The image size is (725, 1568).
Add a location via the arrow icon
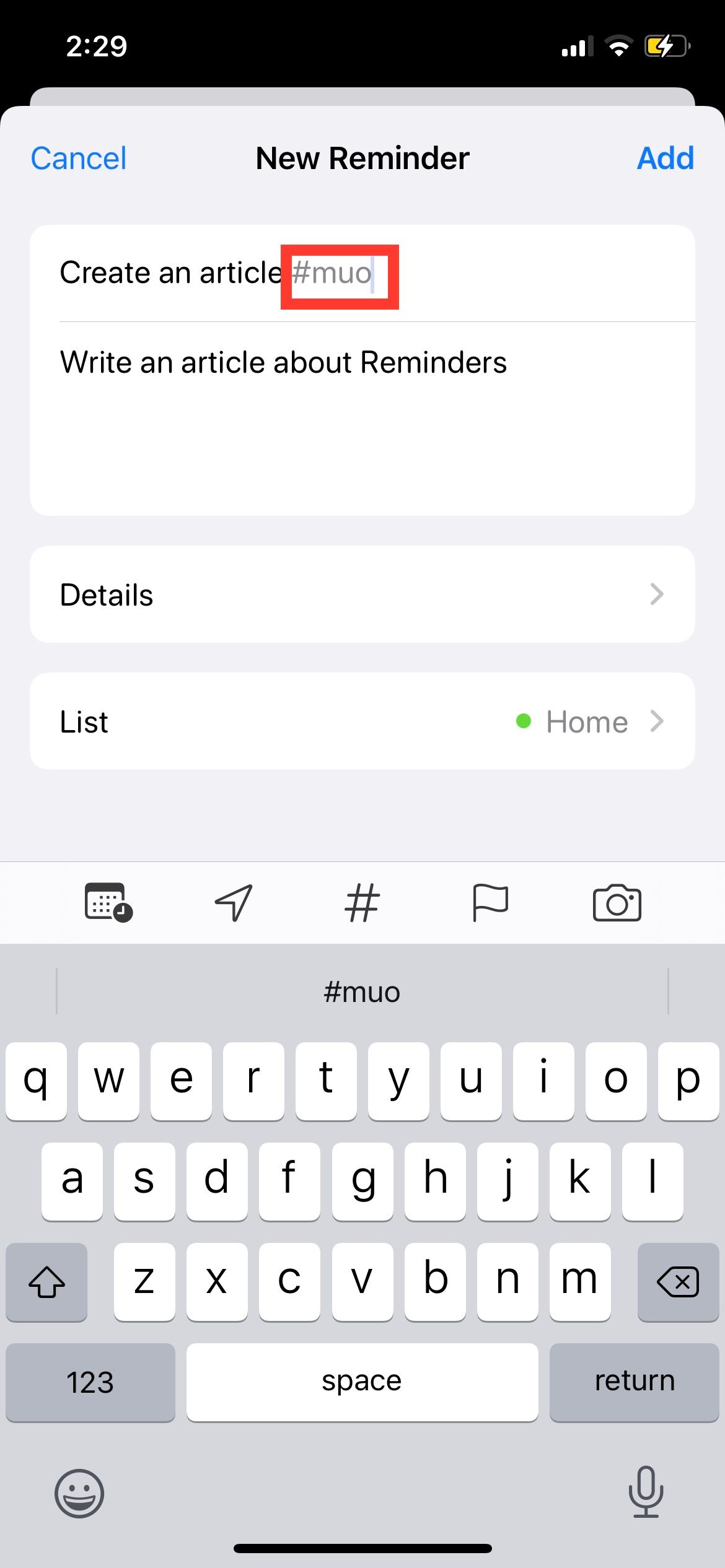[234, 903]
